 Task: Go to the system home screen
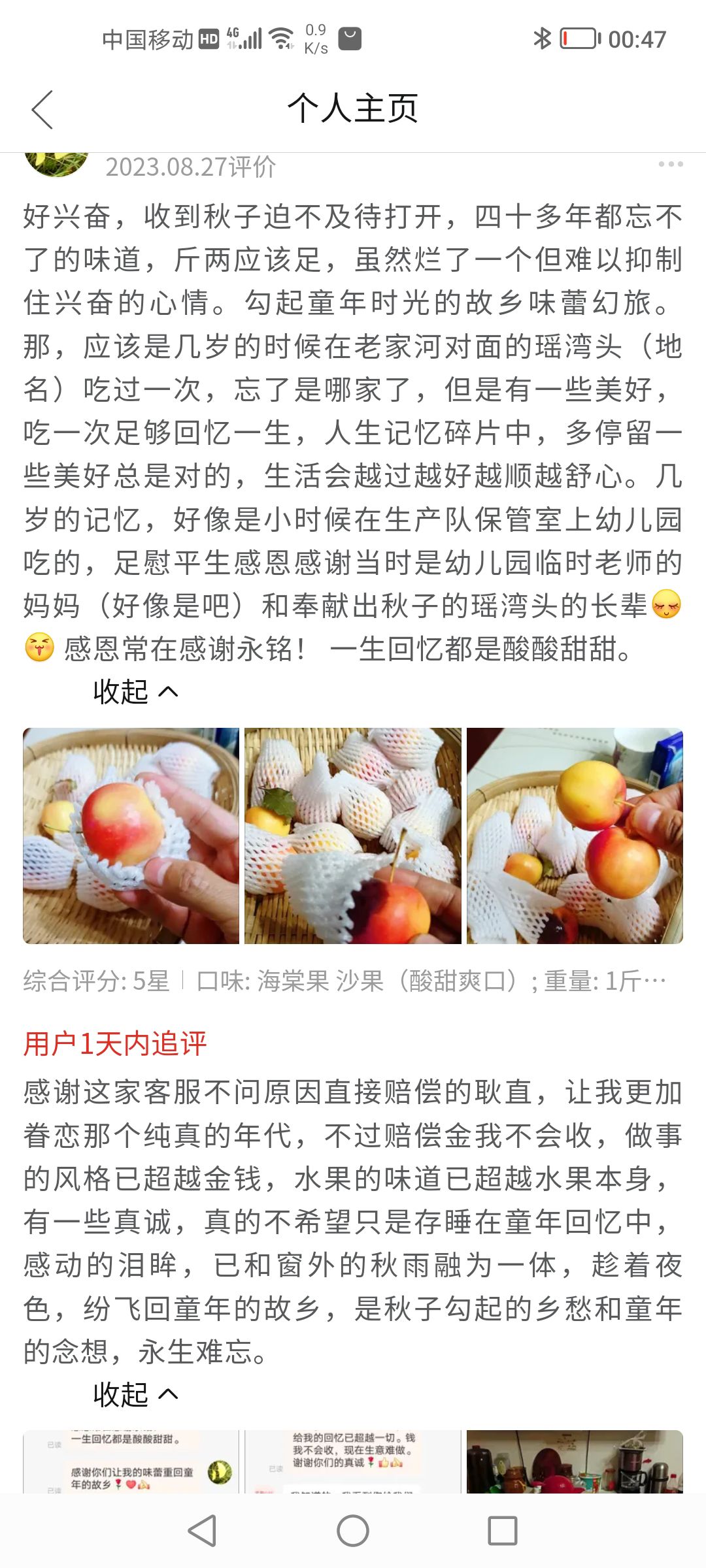[353, 1530]
